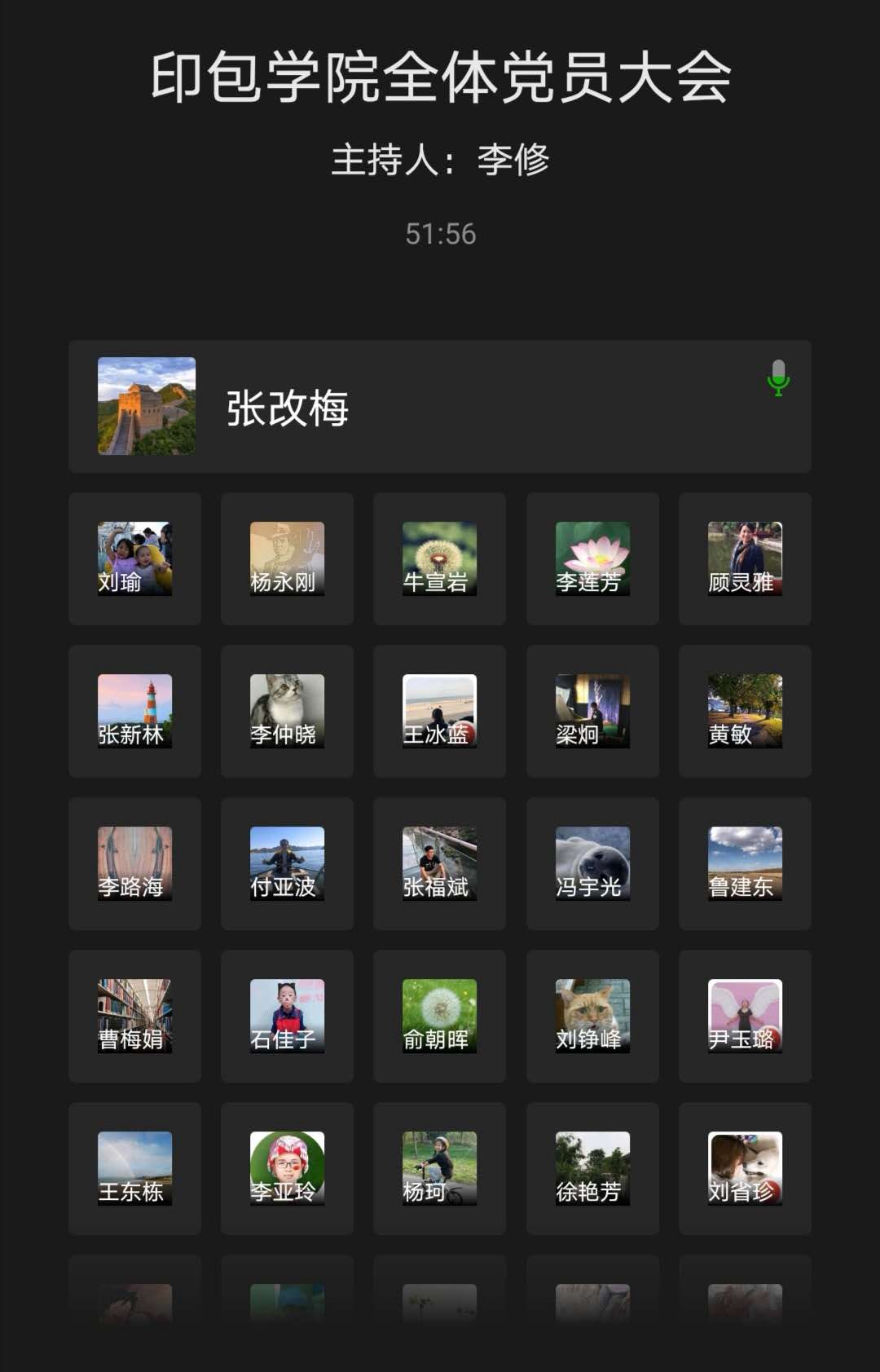This screenshot has width=880, height=1372.
Task: View participant 王冰蓝
Action: pos(439,711)
